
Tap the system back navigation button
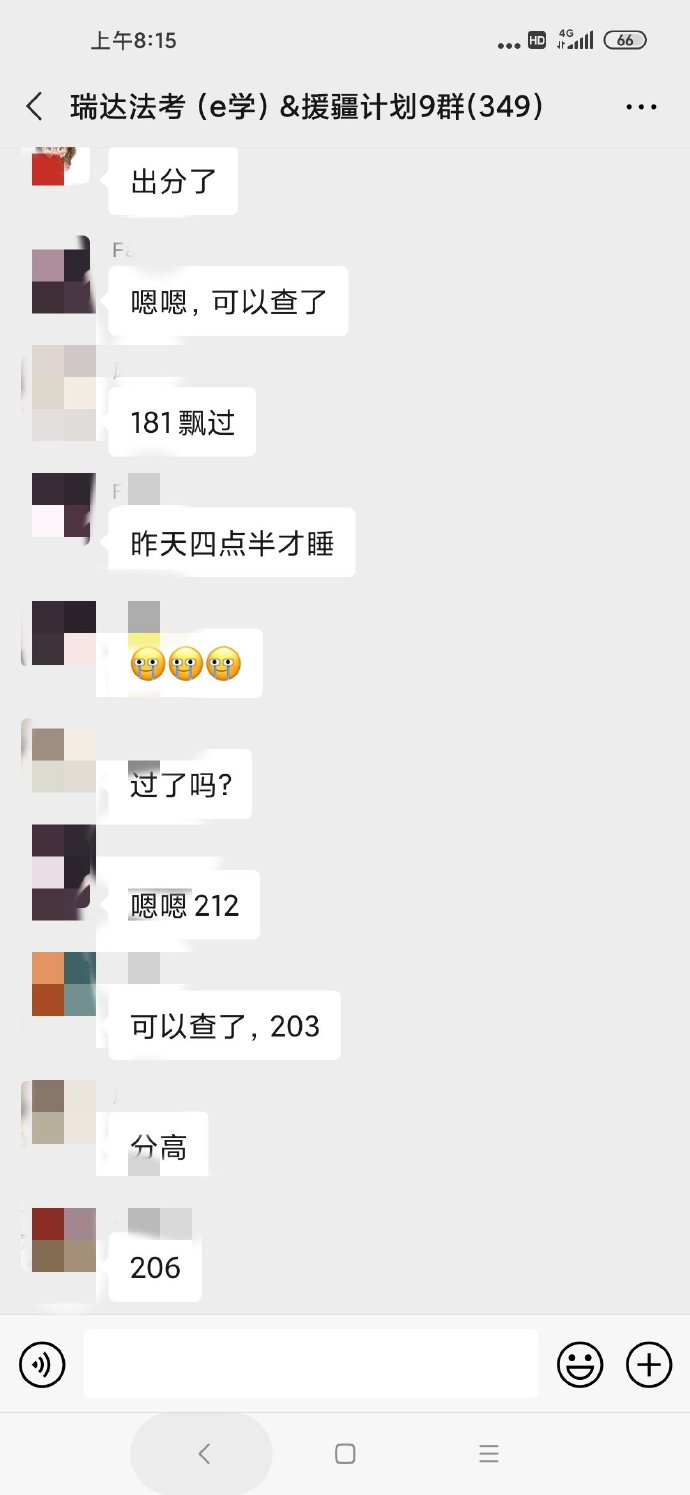[x=204, y=1454]
